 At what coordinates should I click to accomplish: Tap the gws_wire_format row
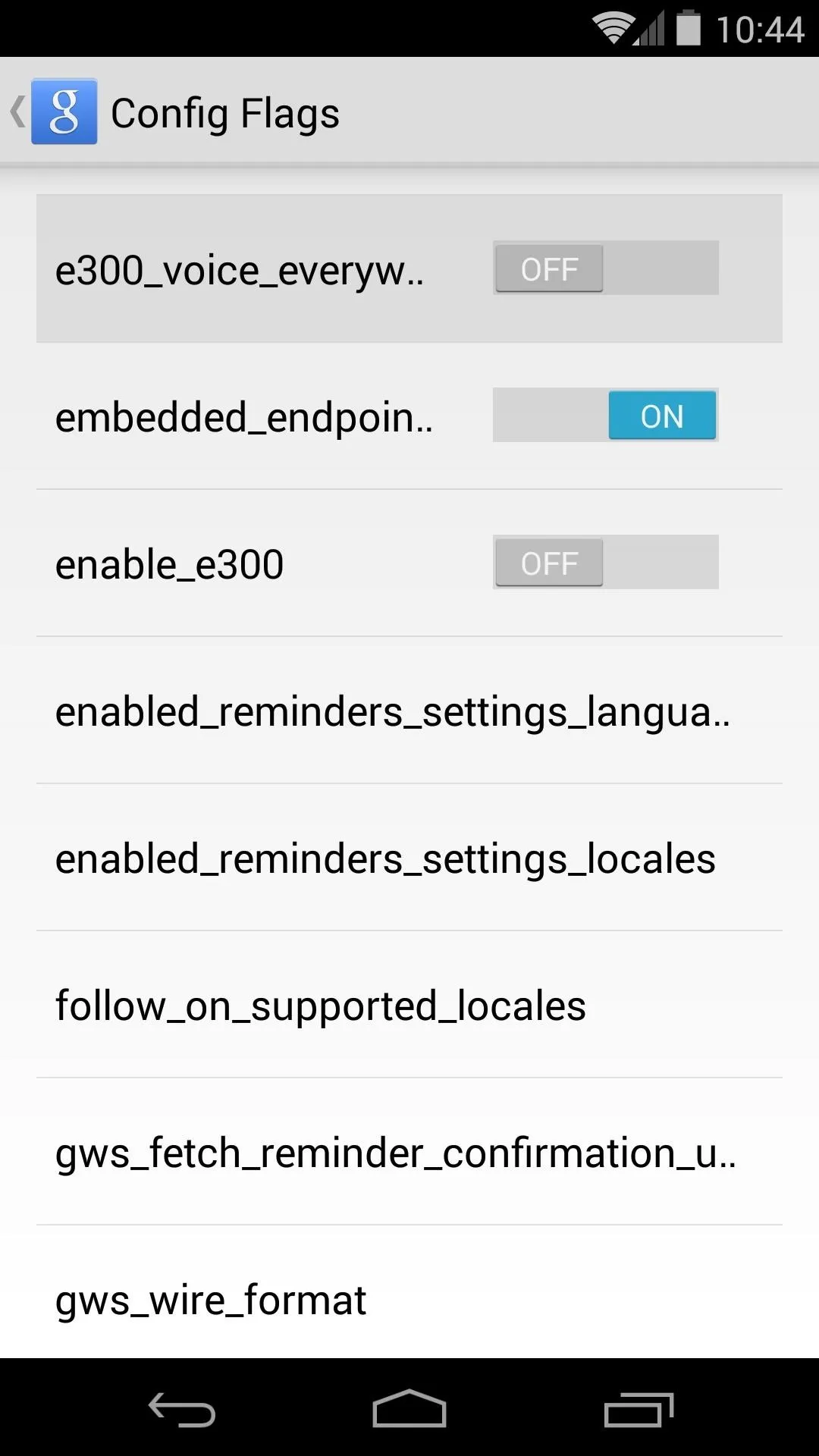tap(409, 1292)
